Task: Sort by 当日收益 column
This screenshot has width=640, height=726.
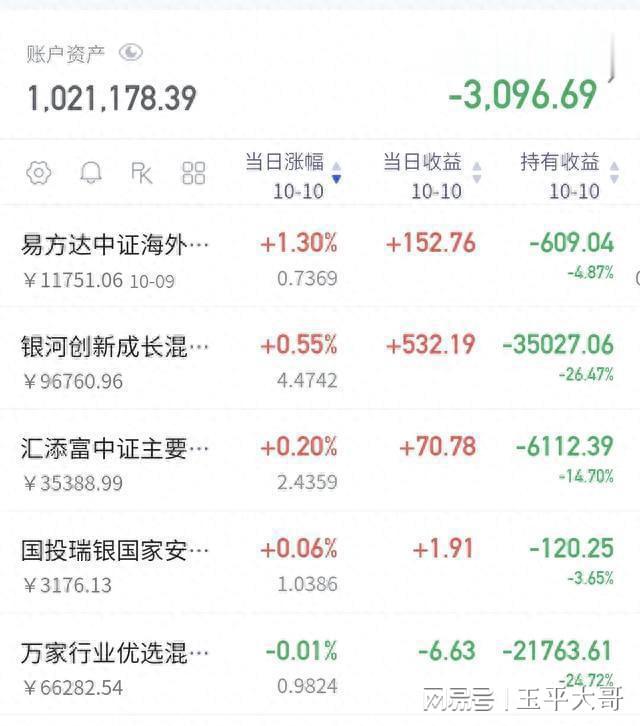Action: [431, 174]
